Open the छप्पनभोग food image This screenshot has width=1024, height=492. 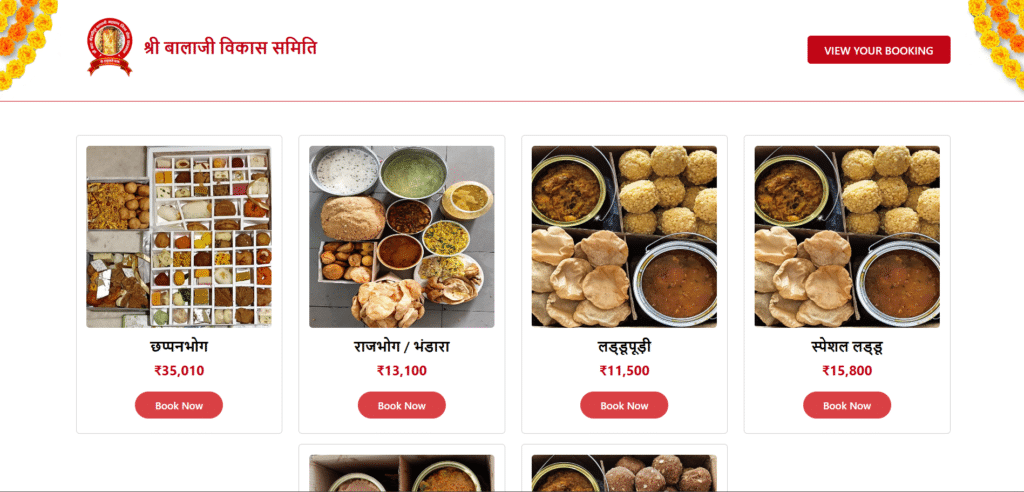point(179,237)
